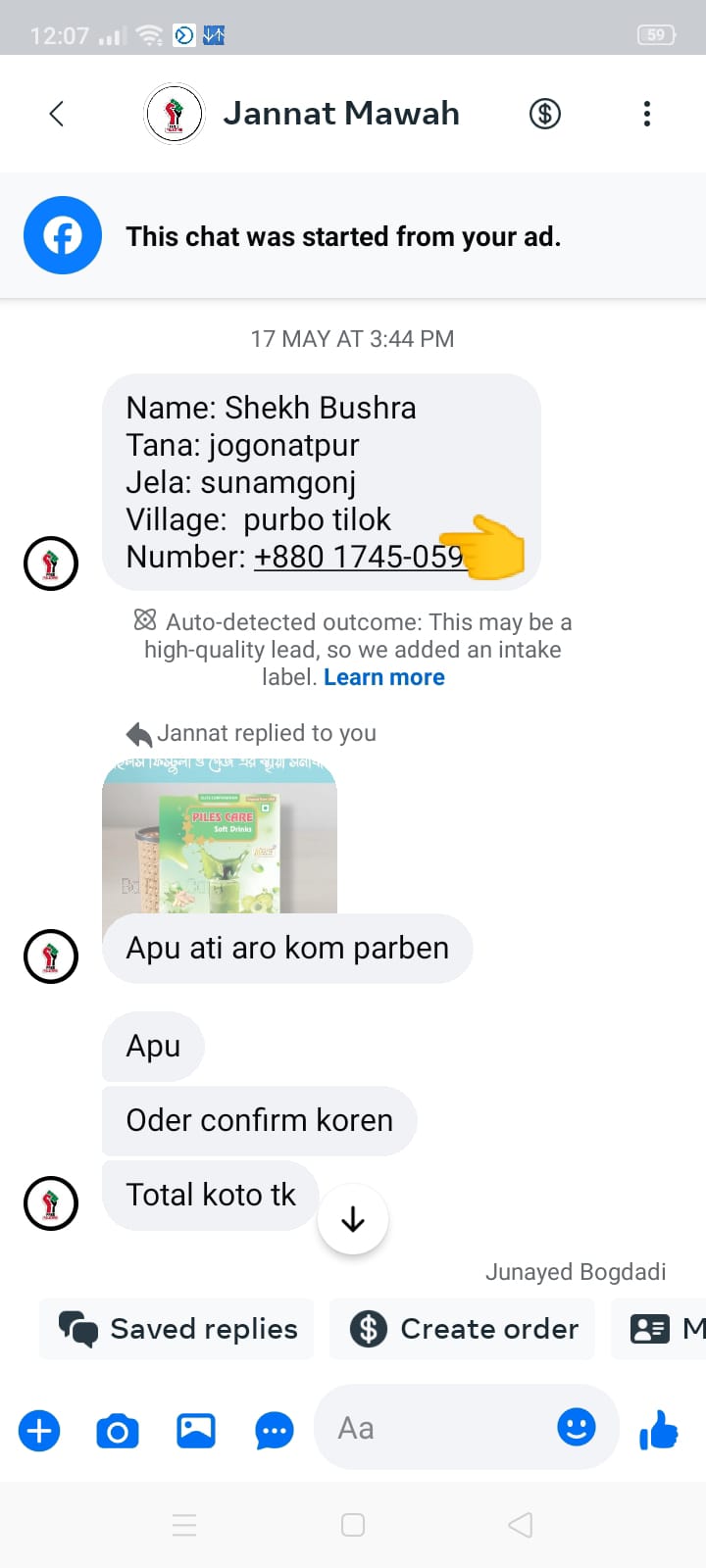Open the speech bubble quick replies icon
The height and width of the screenshot is (1568, 706).
(x=275, y=1431)
